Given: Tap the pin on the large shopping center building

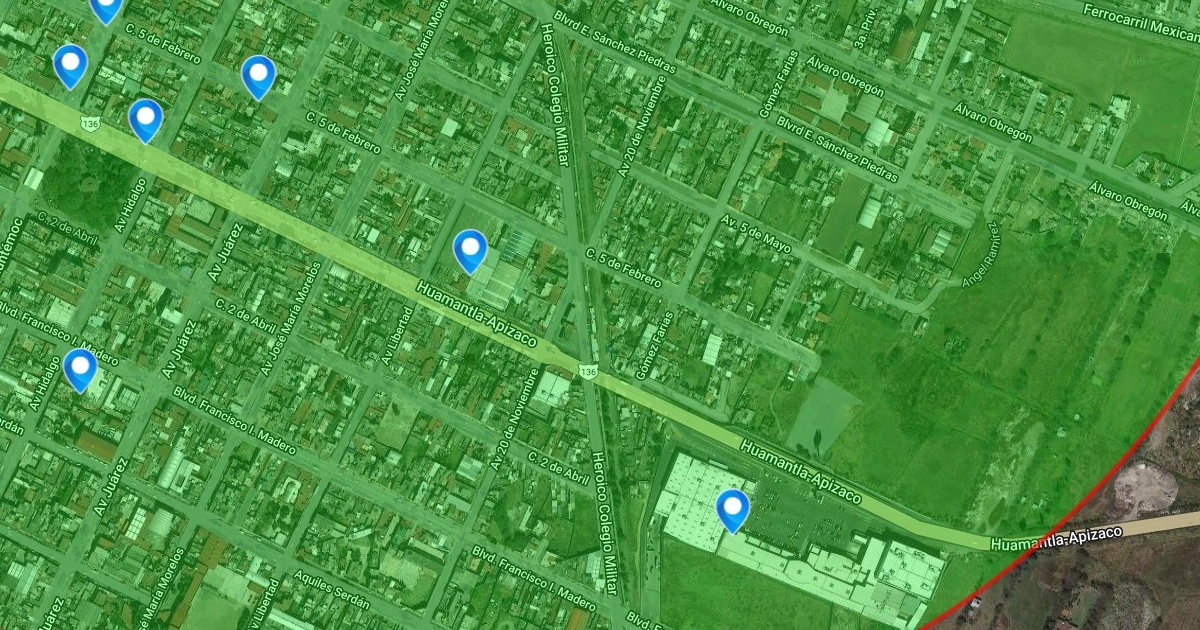Looking at the screenshot, I should pyautogui.click(x=733, y=508).
